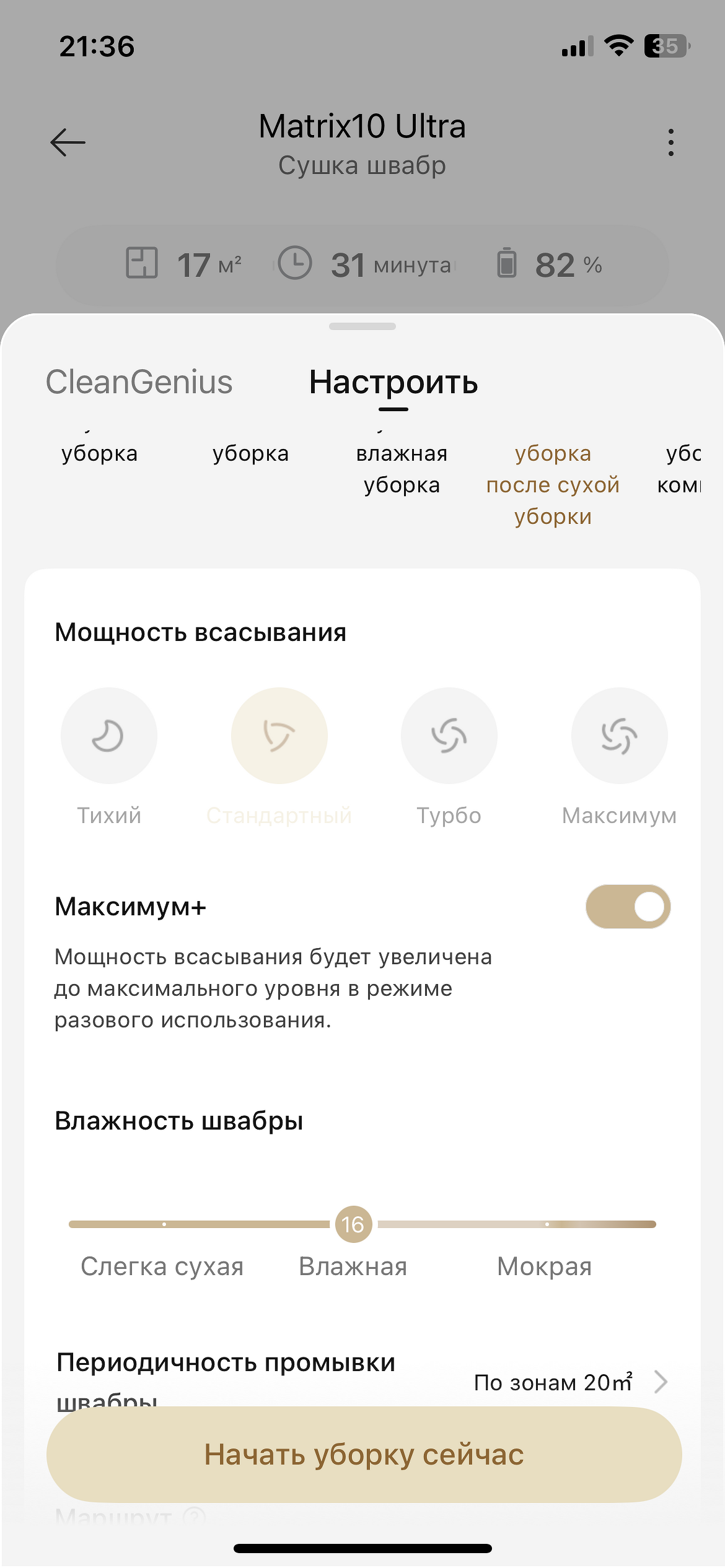The image size is (725, 1568).
Task: Pick Стандартный suction power
Action: 279,736
